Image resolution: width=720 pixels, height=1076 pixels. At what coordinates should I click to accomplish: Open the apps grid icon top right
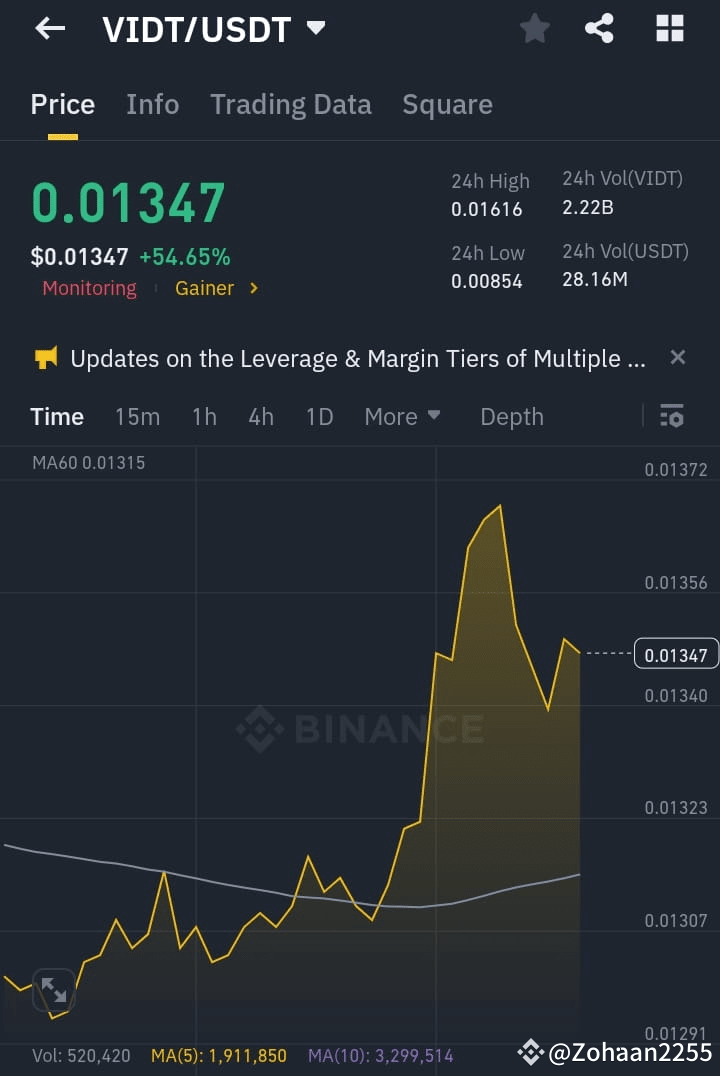tap(668, 28)
